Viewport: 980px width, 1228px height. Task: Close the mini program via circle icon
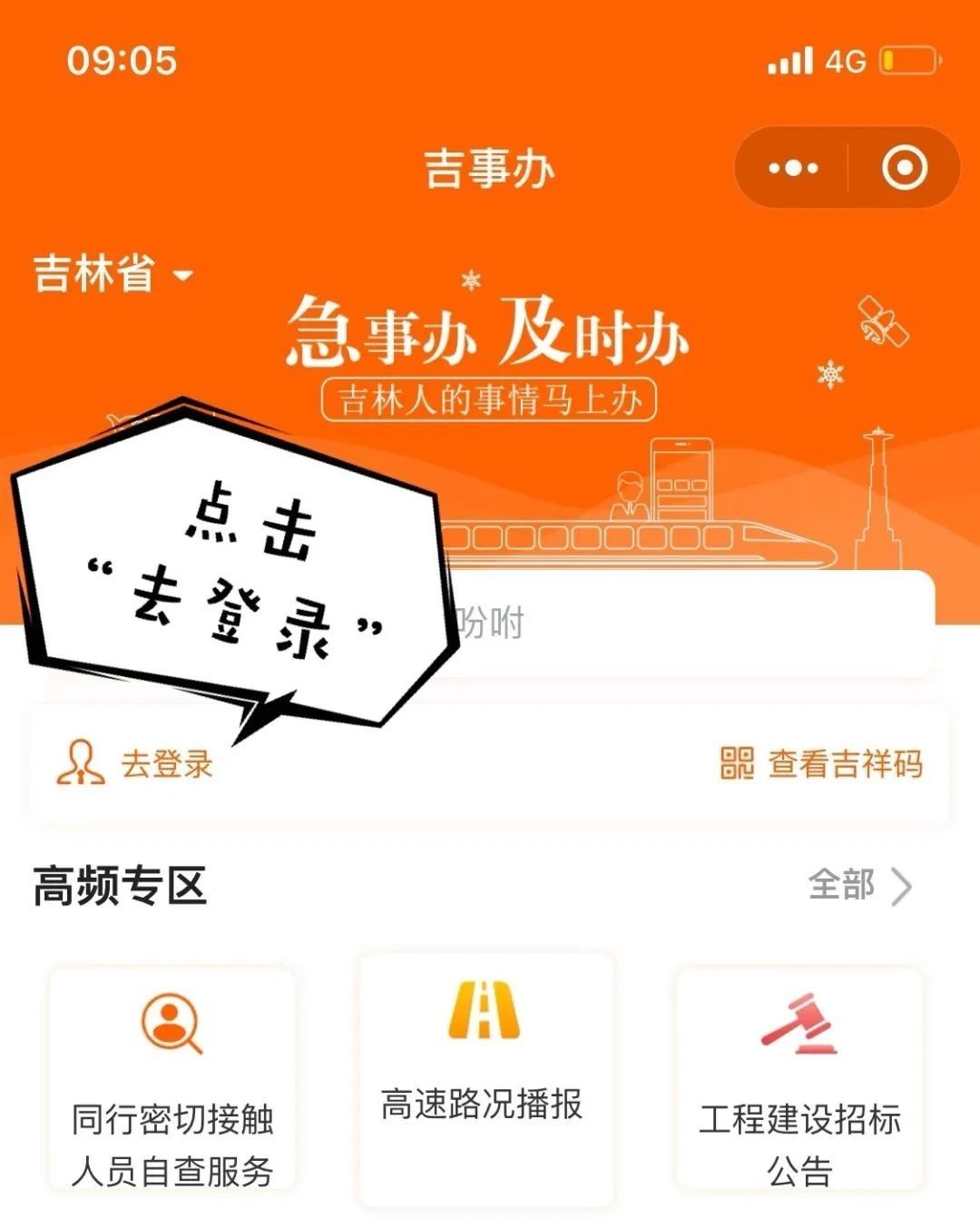click(x=904, y=168)
